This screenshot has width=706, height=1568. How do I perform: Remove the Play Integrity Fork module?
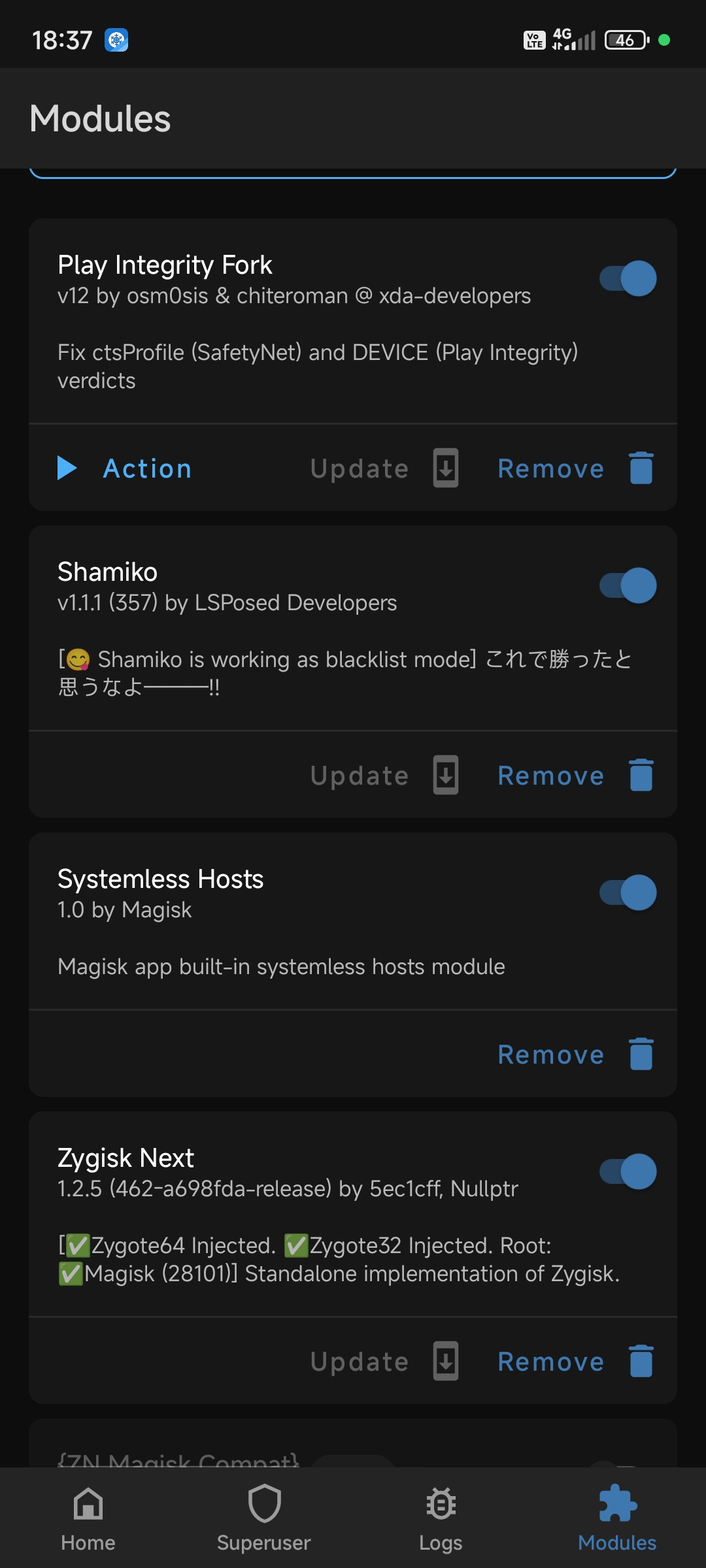(x=576, y=468)
